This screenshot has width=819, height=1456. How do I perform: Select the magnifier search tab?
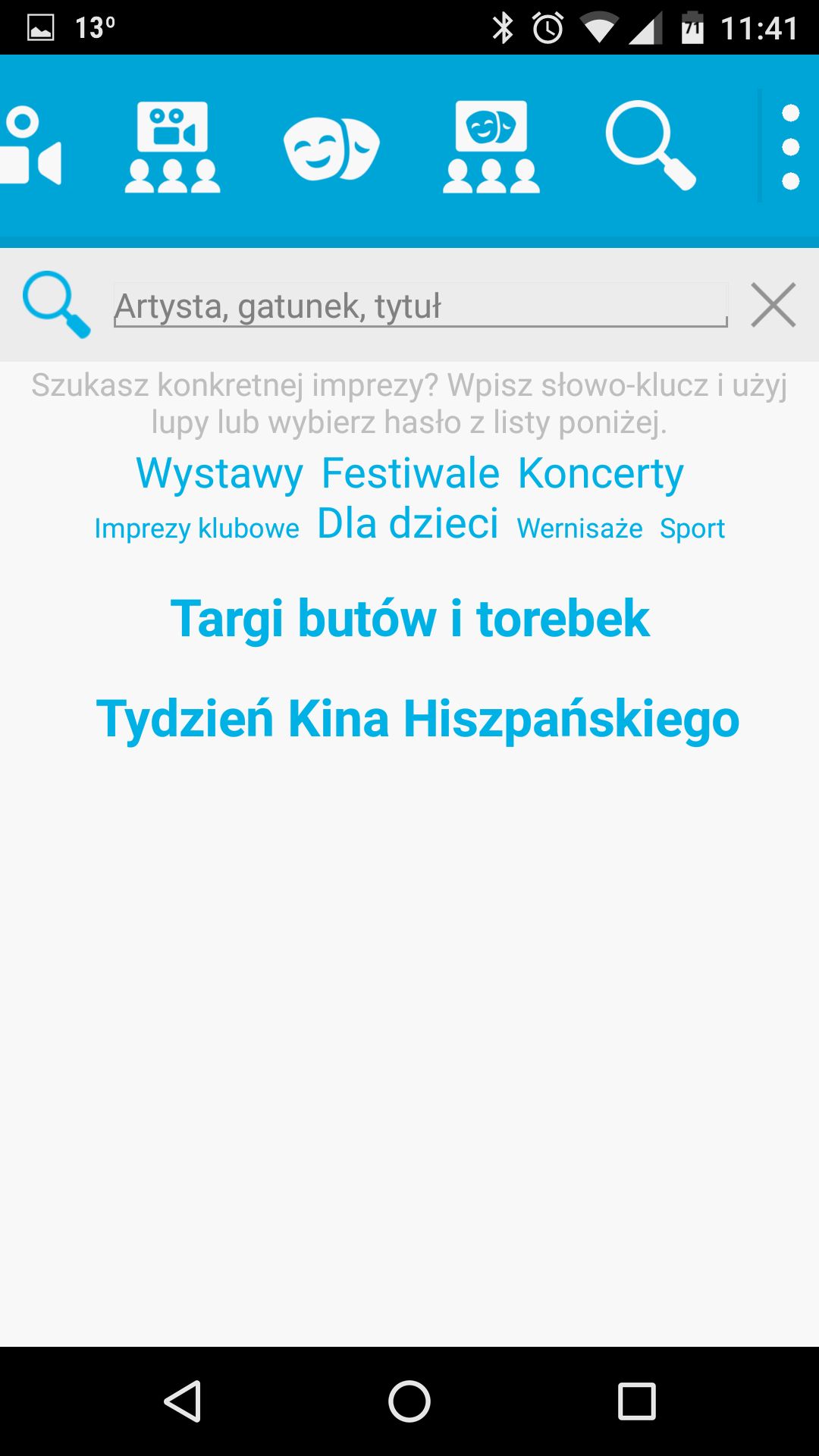[x=651, y=146]
